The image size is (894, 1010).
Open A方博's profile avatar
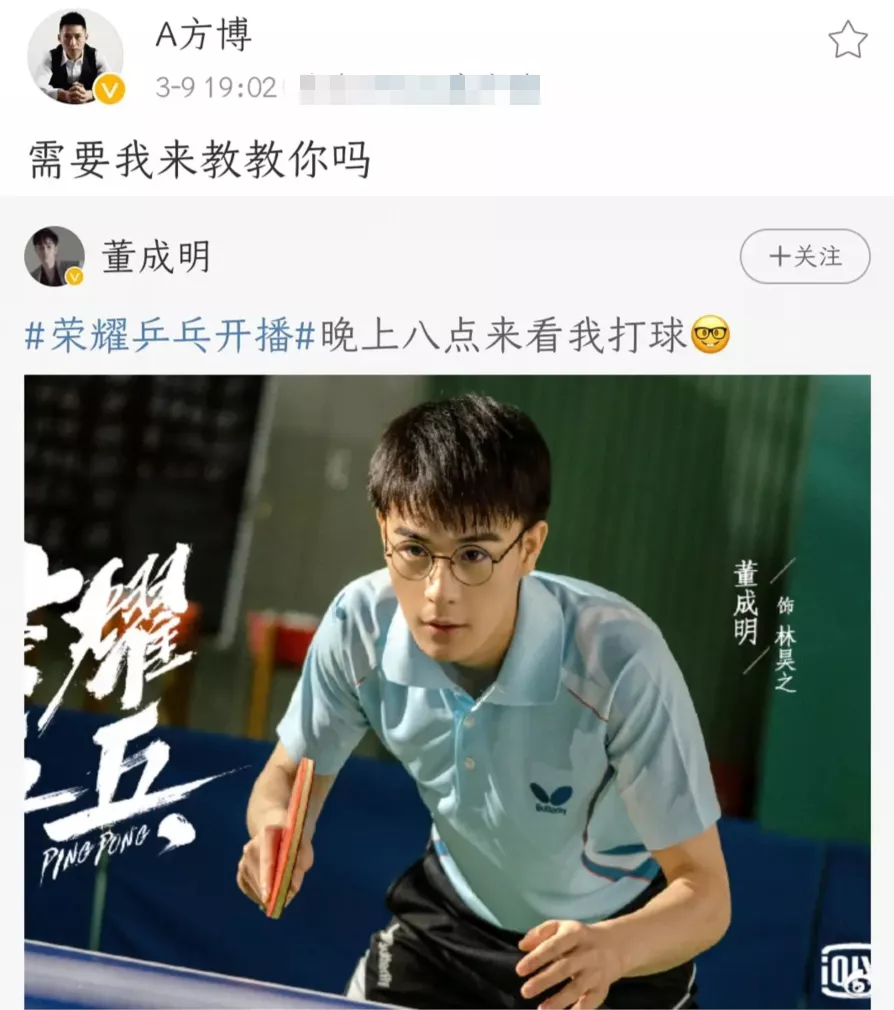coord(75,56)
